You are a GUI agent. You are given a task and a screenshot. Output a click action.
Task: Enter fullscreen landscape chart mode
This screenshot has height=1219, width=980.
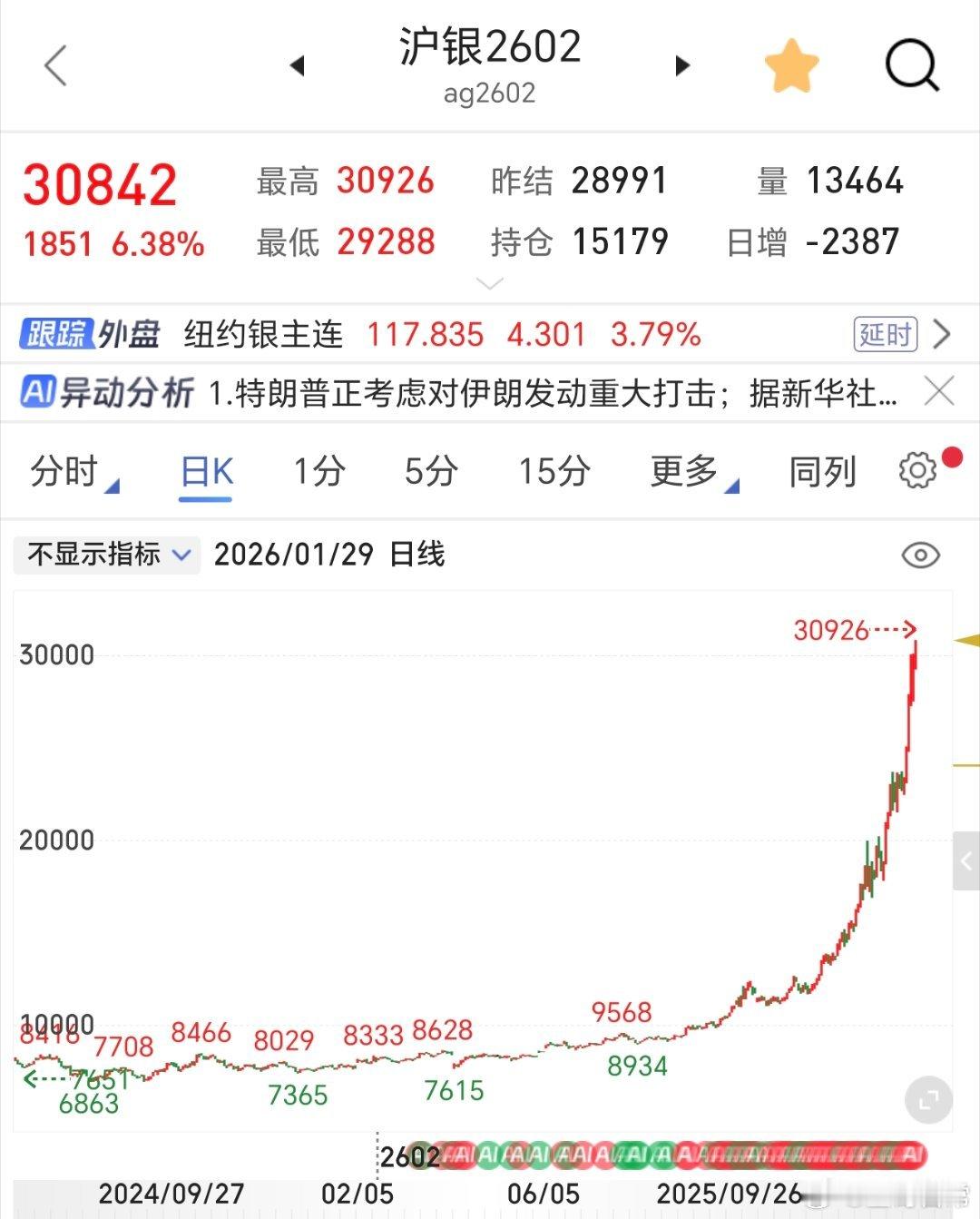[x=928, y=1098]
